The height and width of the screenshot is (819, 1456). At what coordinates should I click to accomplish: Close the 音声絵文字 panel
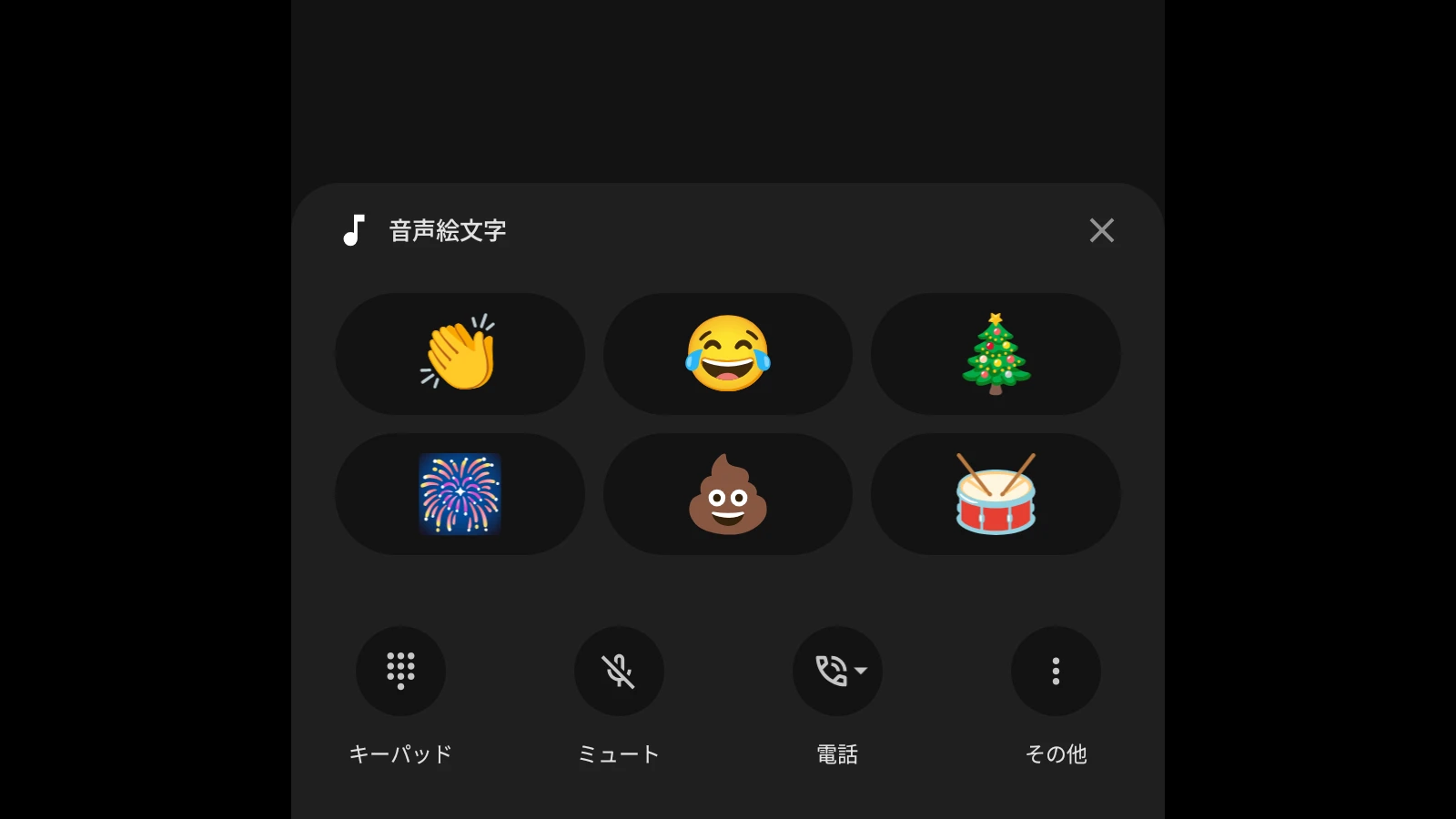[x=1101, y=230]
